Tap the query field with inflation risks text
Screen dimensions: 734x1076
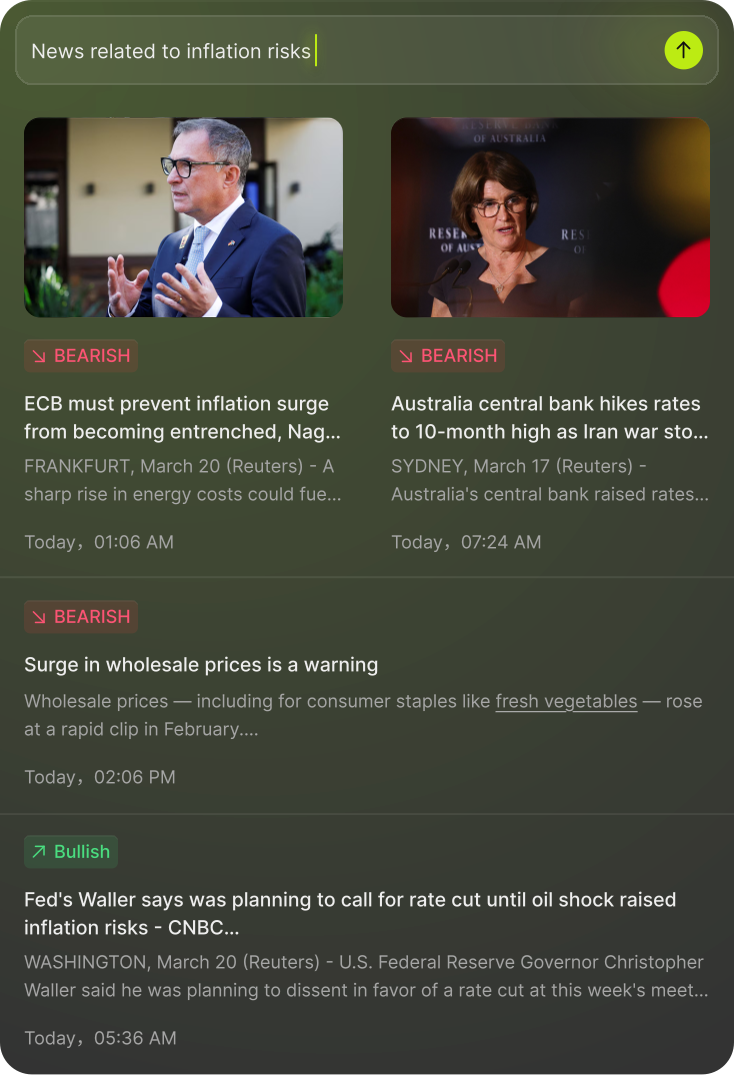point(340,51)
